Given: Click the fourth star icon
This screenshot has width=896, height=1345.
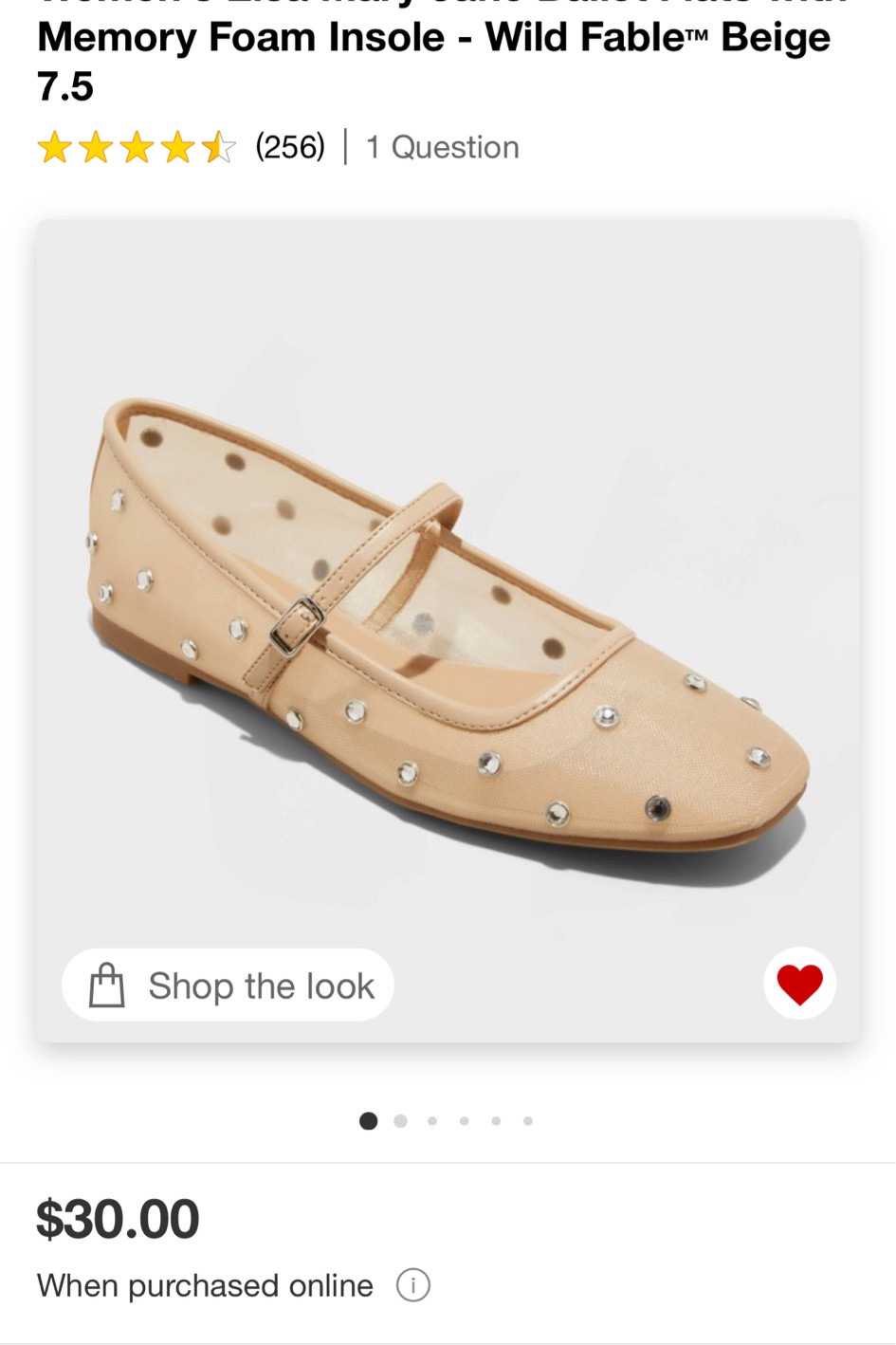Looking at the screenshot, I should tap(177, 147).
